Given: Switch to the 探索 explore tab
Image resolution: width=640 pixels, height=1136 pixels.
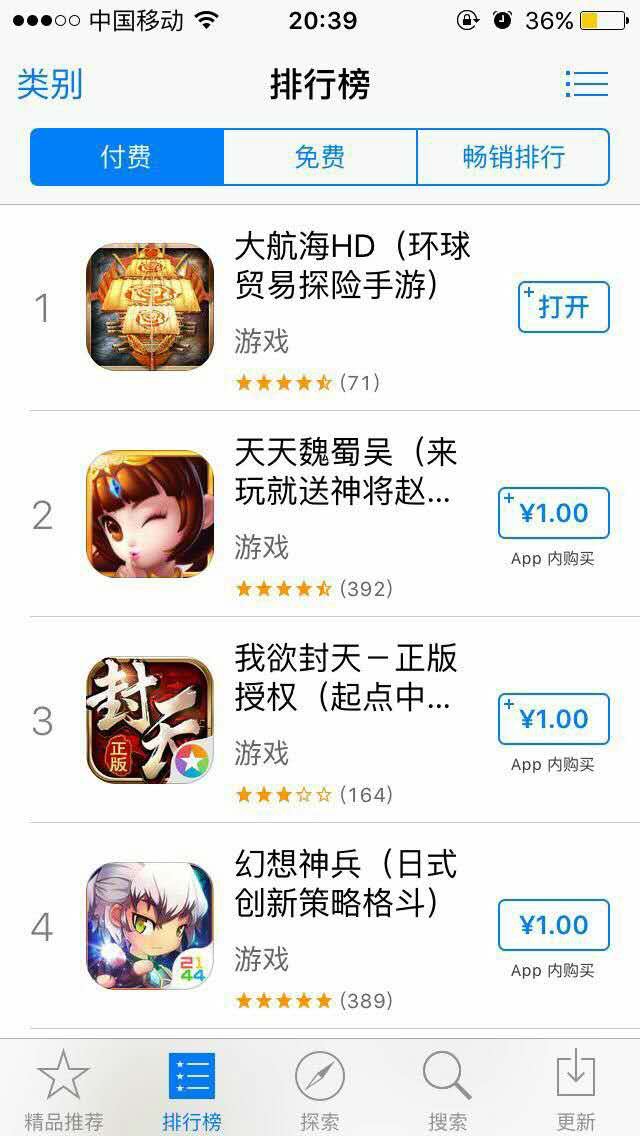Looking at the screenshot, I should [x=320, y=1089].
